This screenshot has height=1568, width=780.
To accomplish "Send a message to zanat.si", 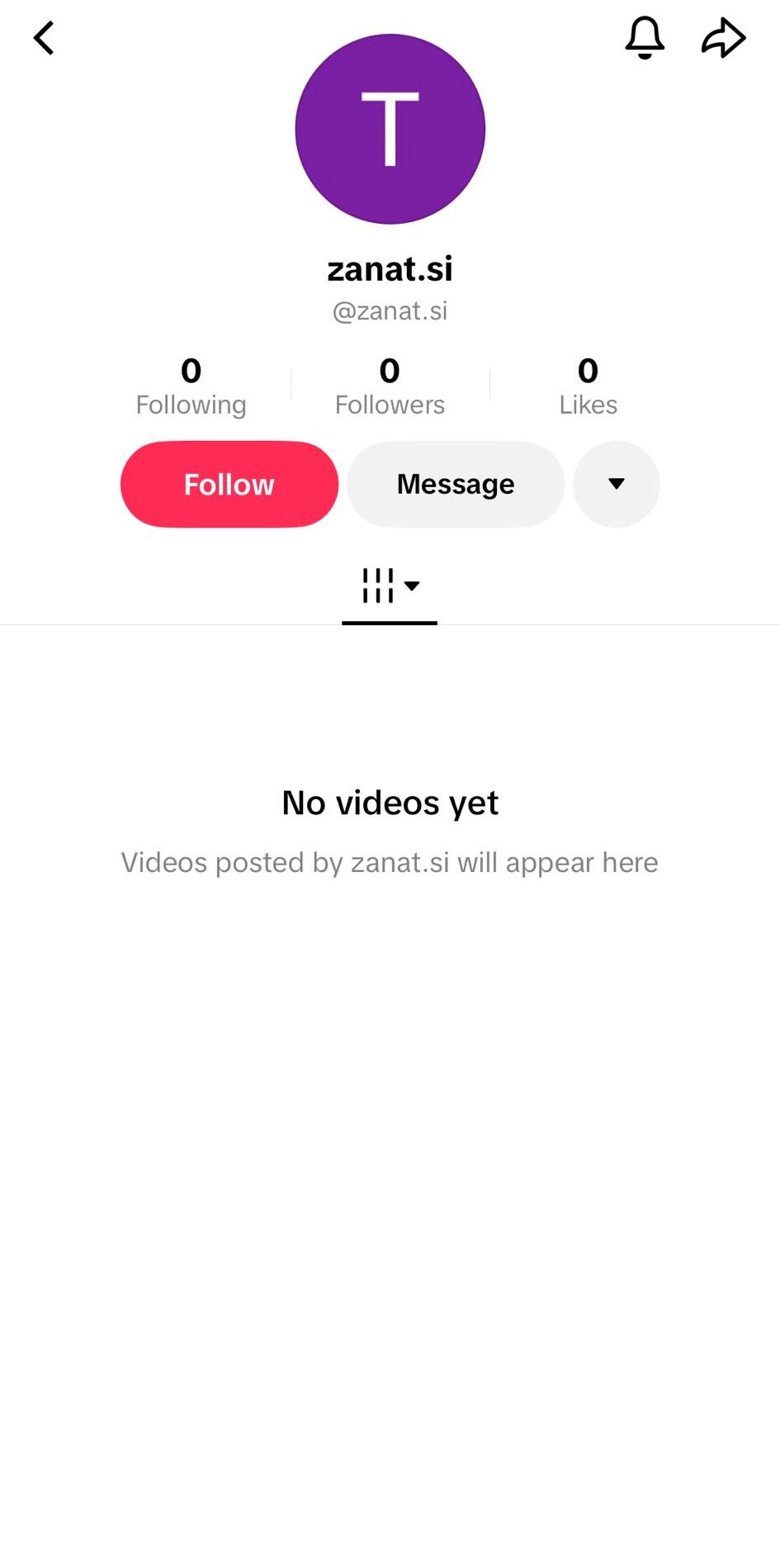I will point(455,485).
